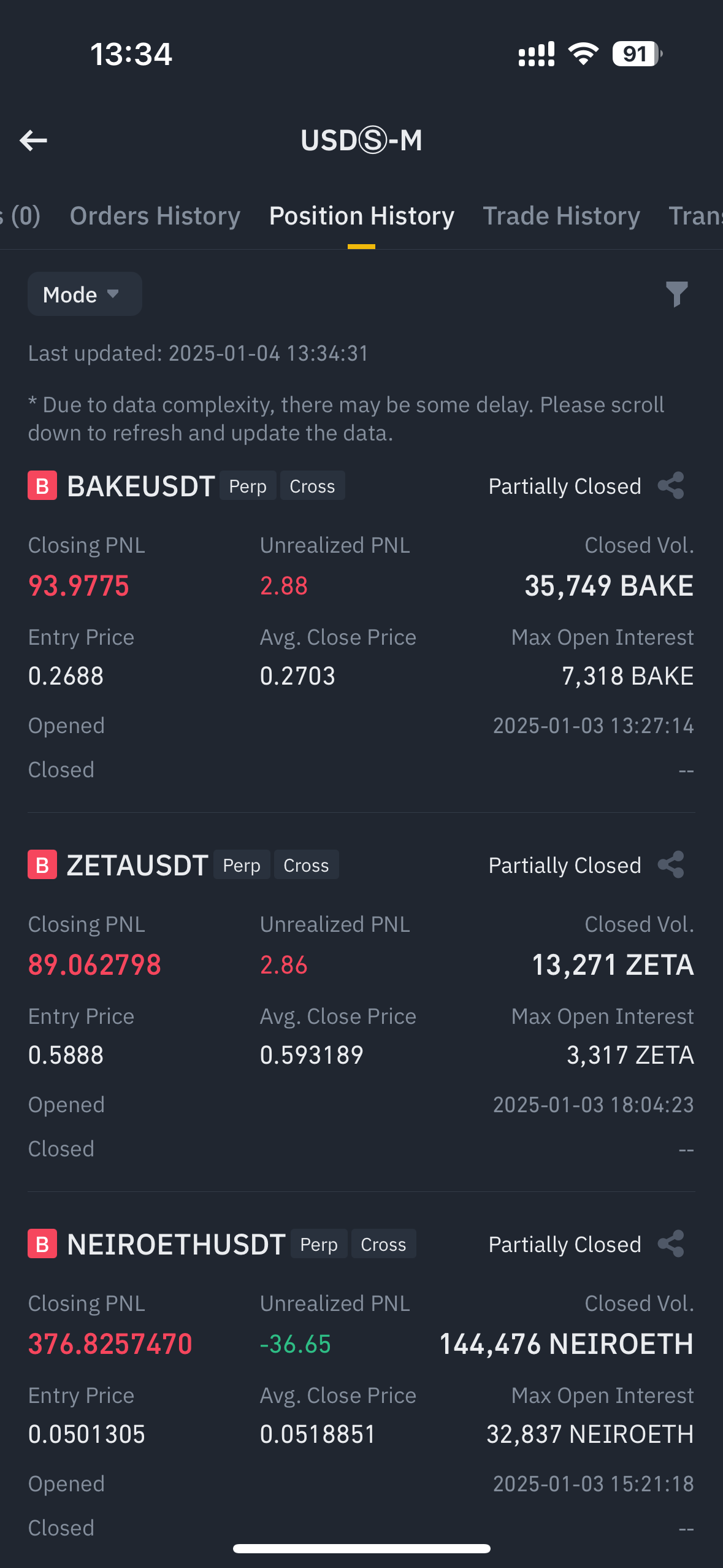This screenshot has width=723, height=1568.
Task: Tap the USDⓈ-M header title
Action: (x=361, y=140)
